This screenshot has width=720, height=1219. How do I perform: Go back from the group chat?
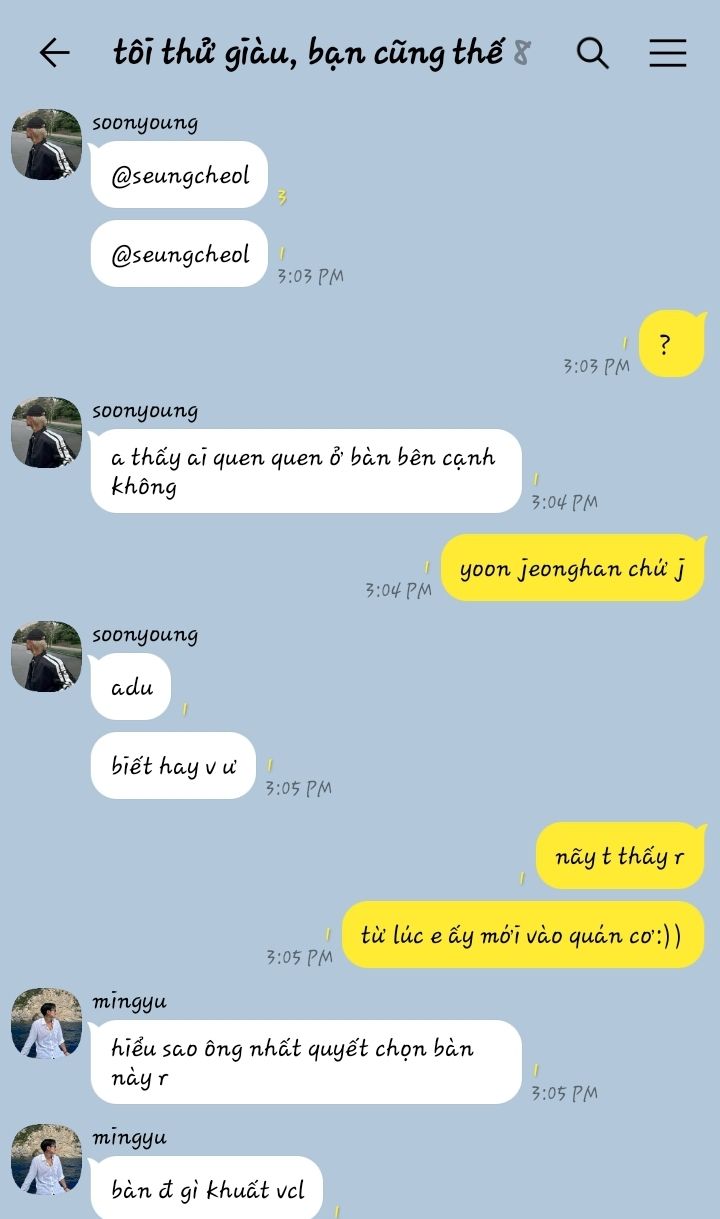pyautogui.click(x=54, y=53)
